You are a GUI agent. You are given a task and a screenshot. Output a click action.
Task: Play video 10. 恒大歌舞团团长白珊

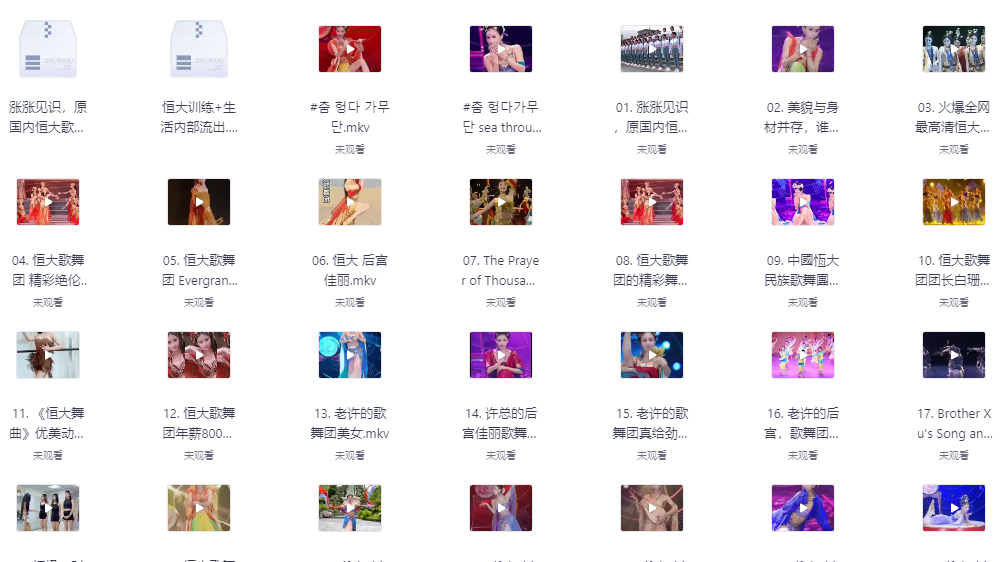(x=954, y=202)
